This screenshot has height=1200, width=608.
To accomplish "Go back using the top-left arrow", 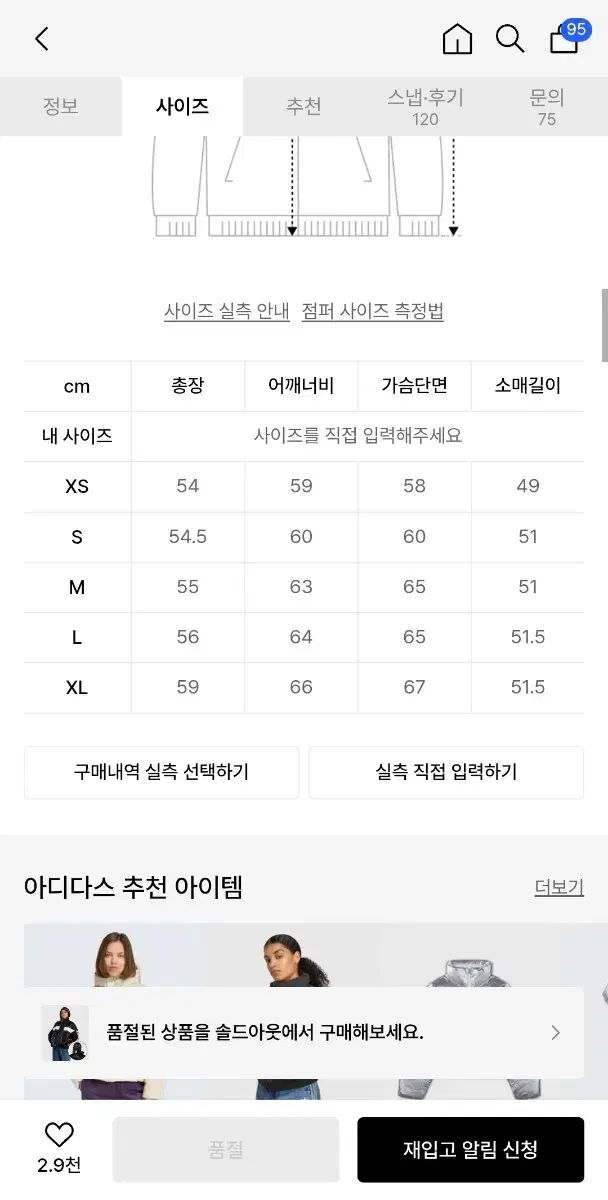I will [41, 39].
